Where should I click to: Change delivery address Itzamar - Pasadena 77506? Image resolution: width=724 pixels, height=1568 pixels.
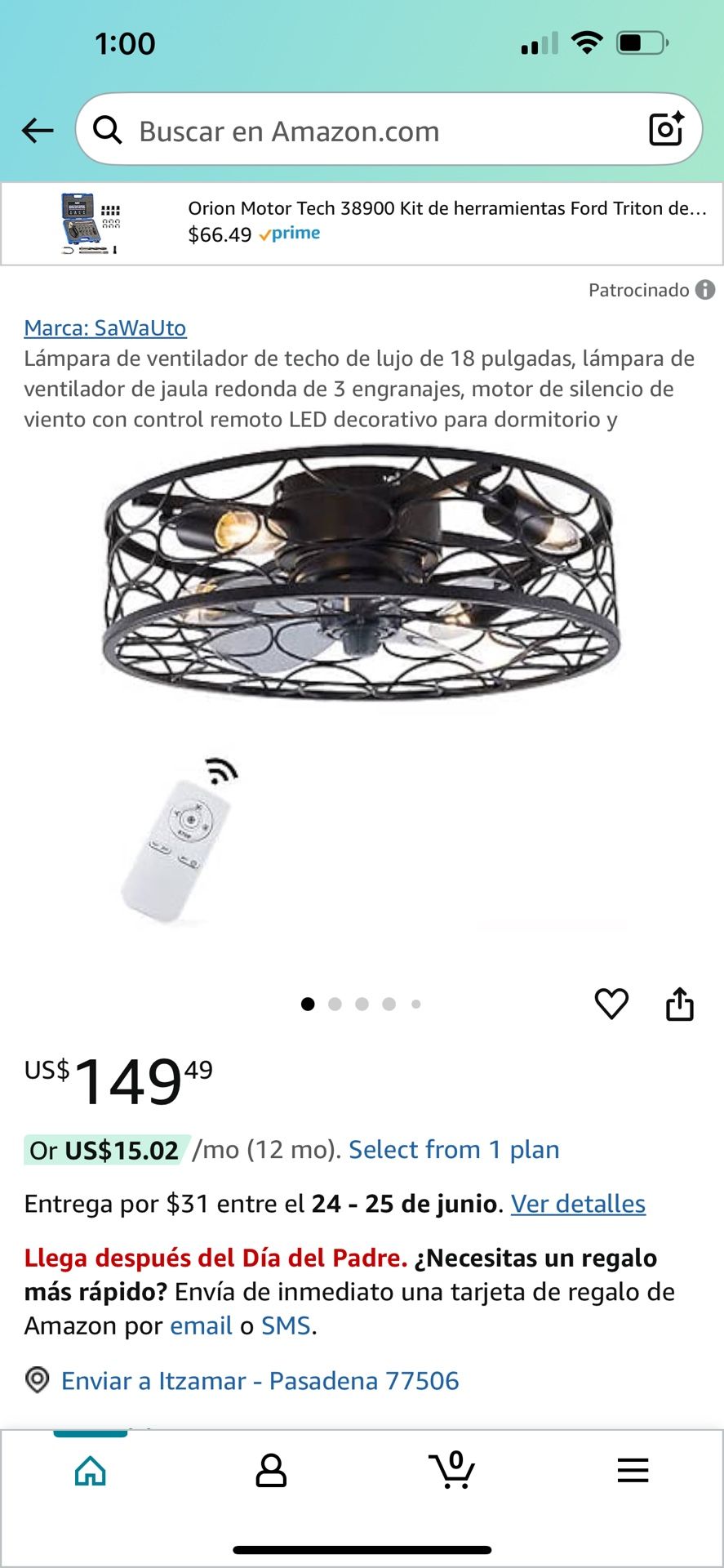click(260, 1381)
